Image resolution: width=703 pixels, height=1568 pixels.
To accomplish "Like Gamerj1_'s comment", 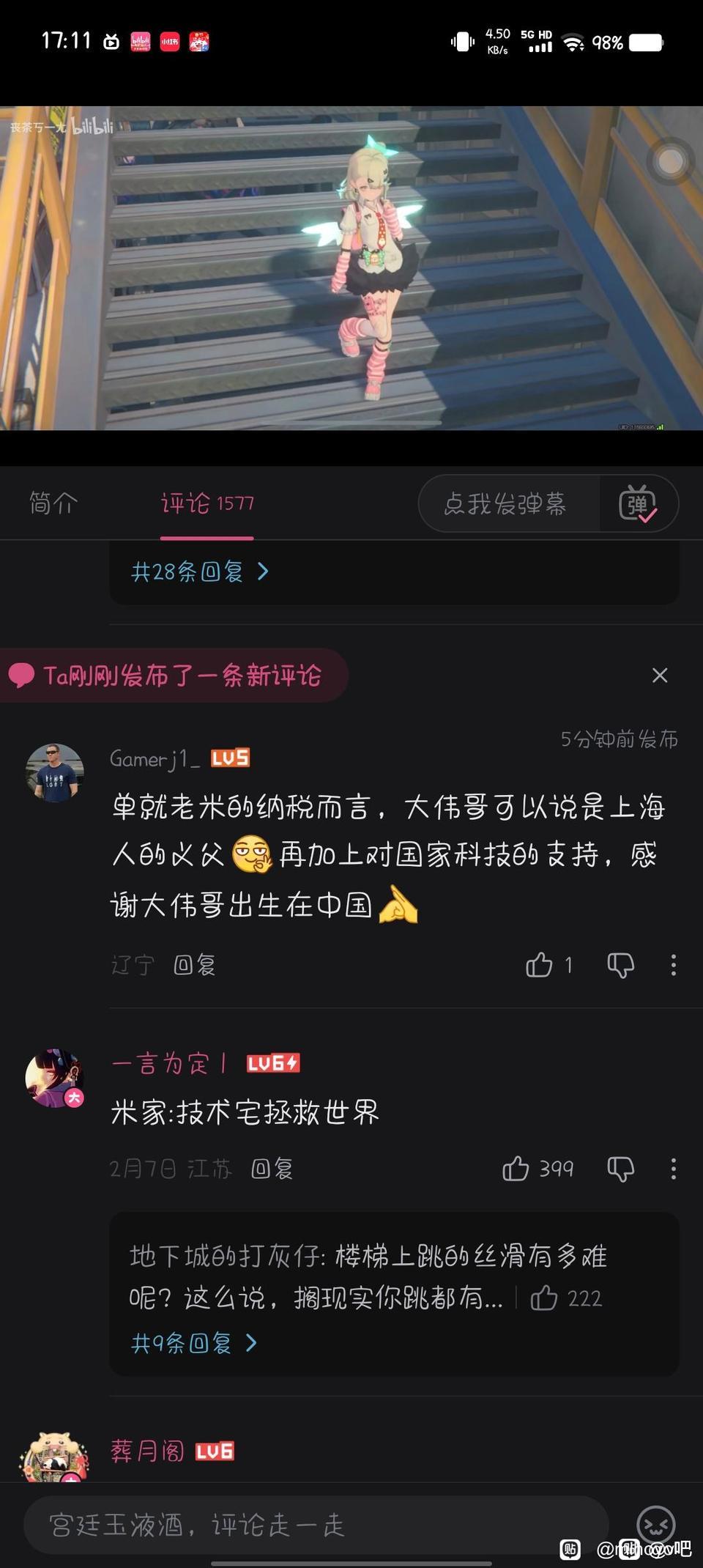I will click(540, 965).
